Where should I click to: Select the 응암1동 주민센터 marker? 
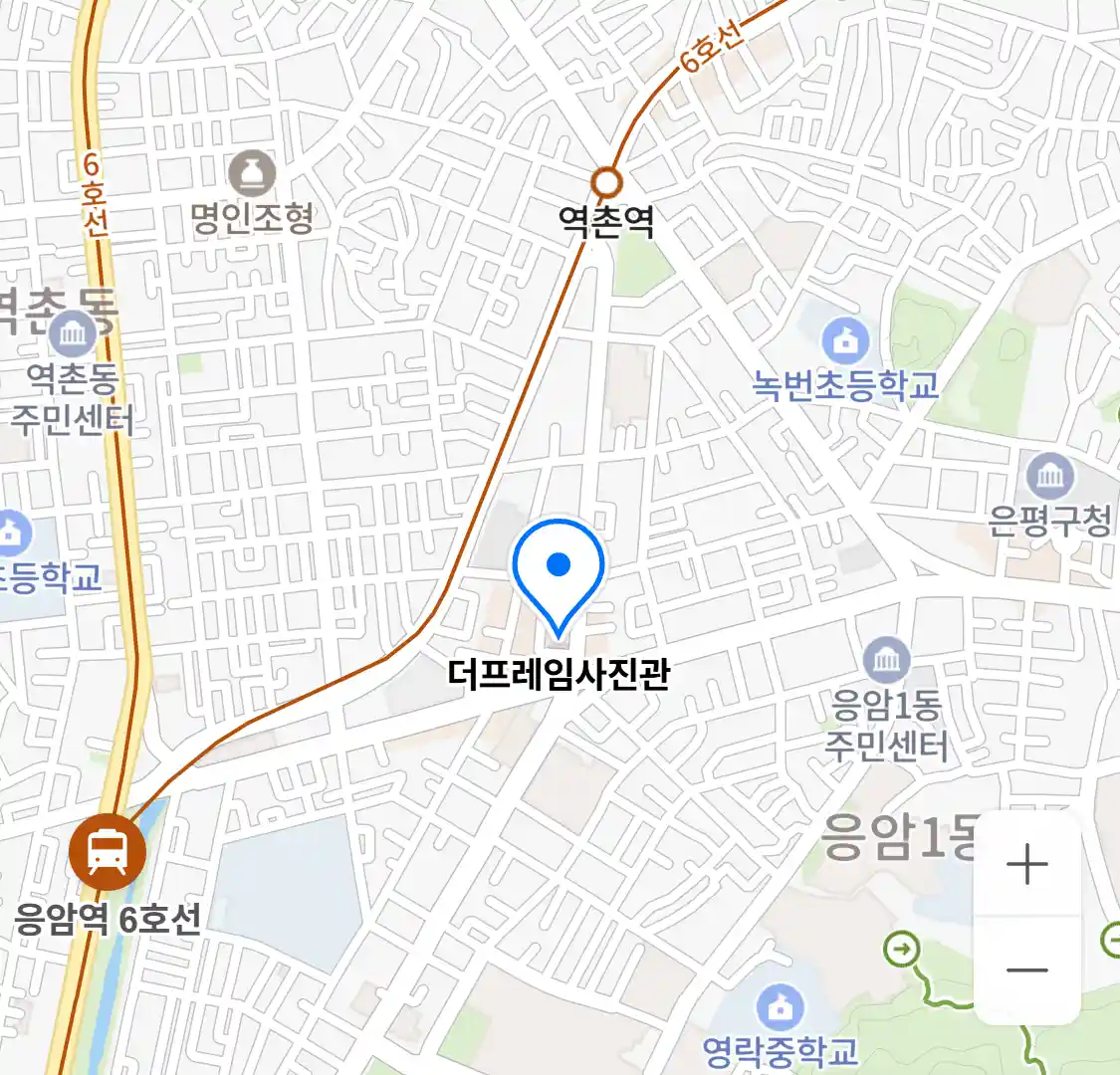(886, 660)
